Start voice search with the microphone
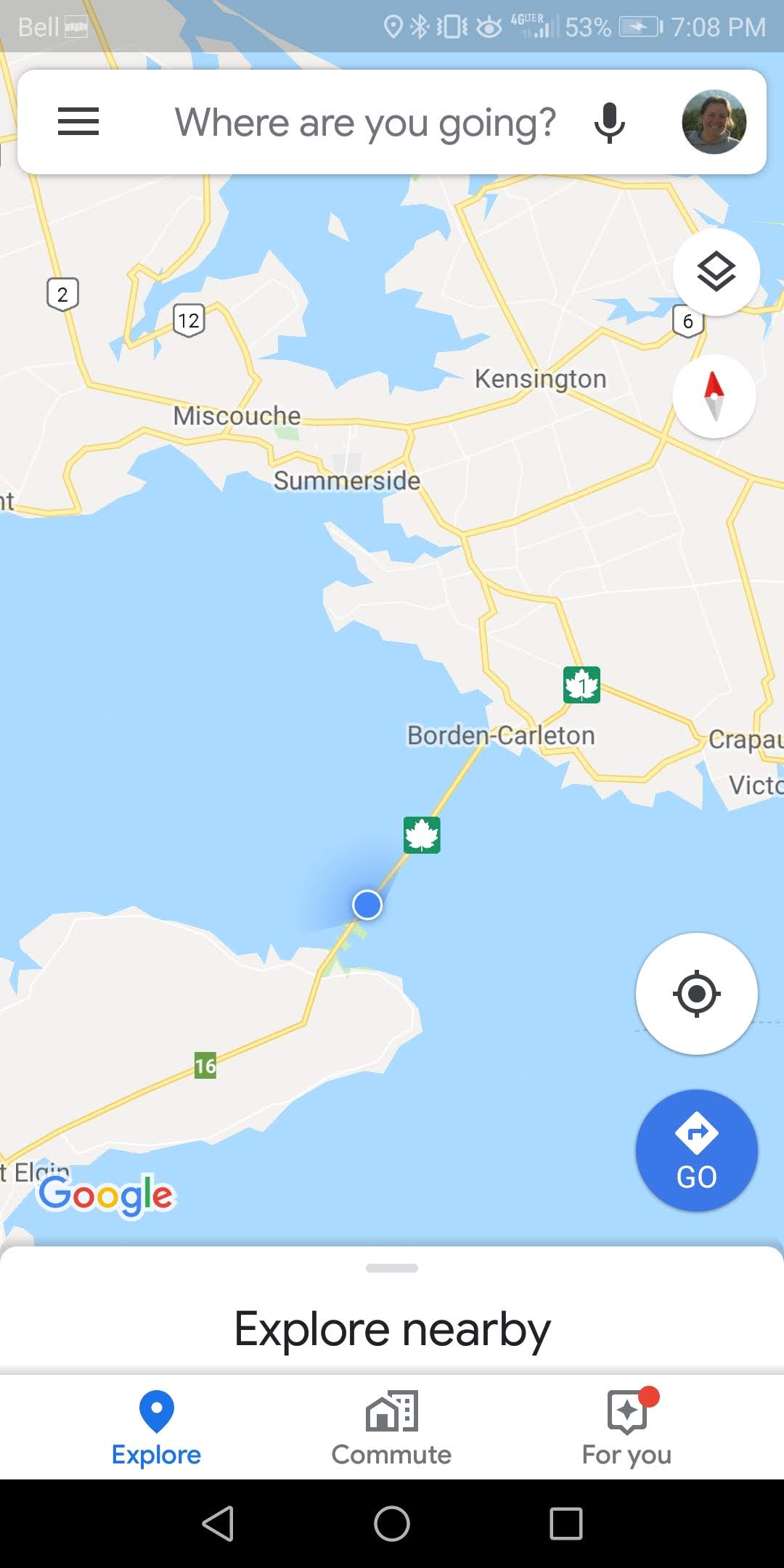This screenshot has width=784, height=1568. point(609,122)
